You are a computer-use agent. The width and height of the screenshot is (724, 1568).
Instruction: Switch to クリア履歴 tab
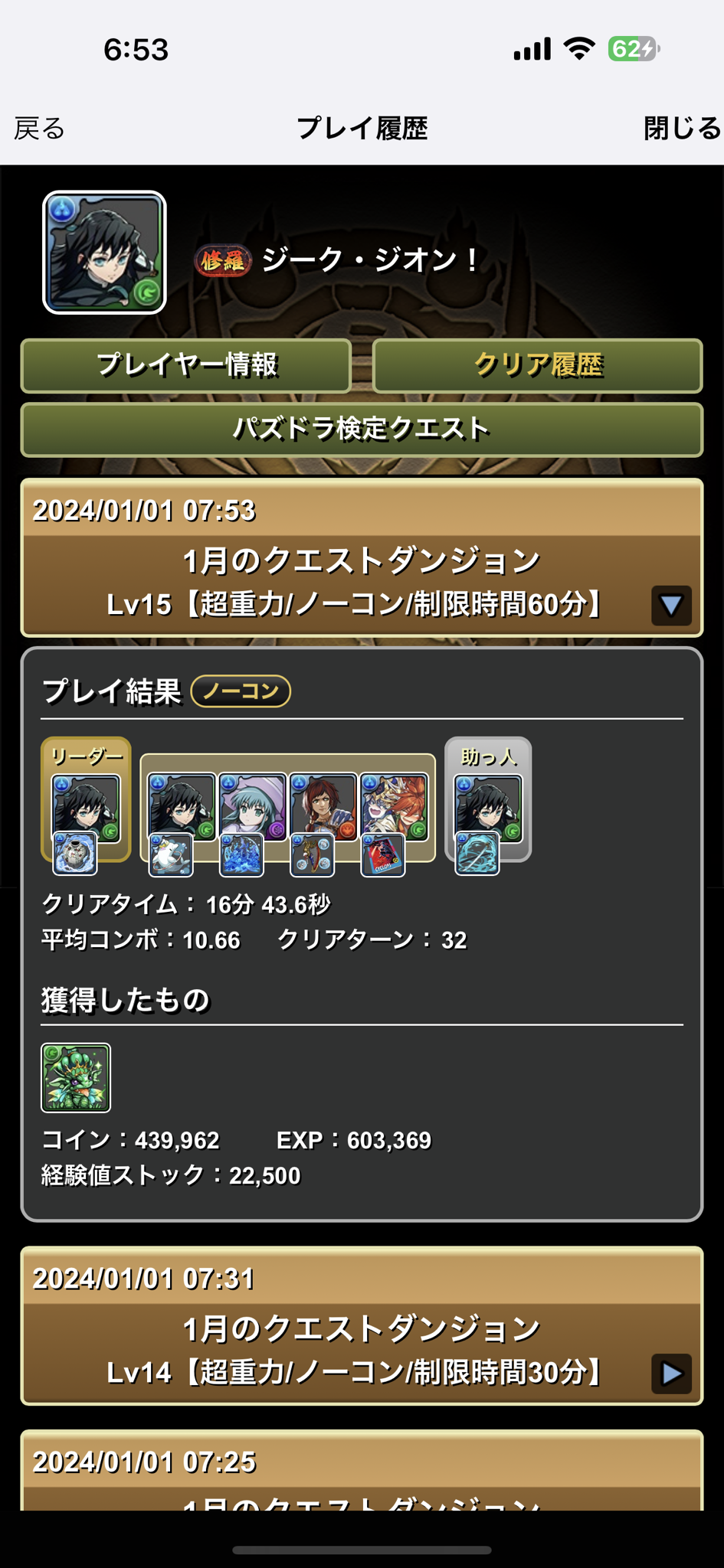pos(538,365)
